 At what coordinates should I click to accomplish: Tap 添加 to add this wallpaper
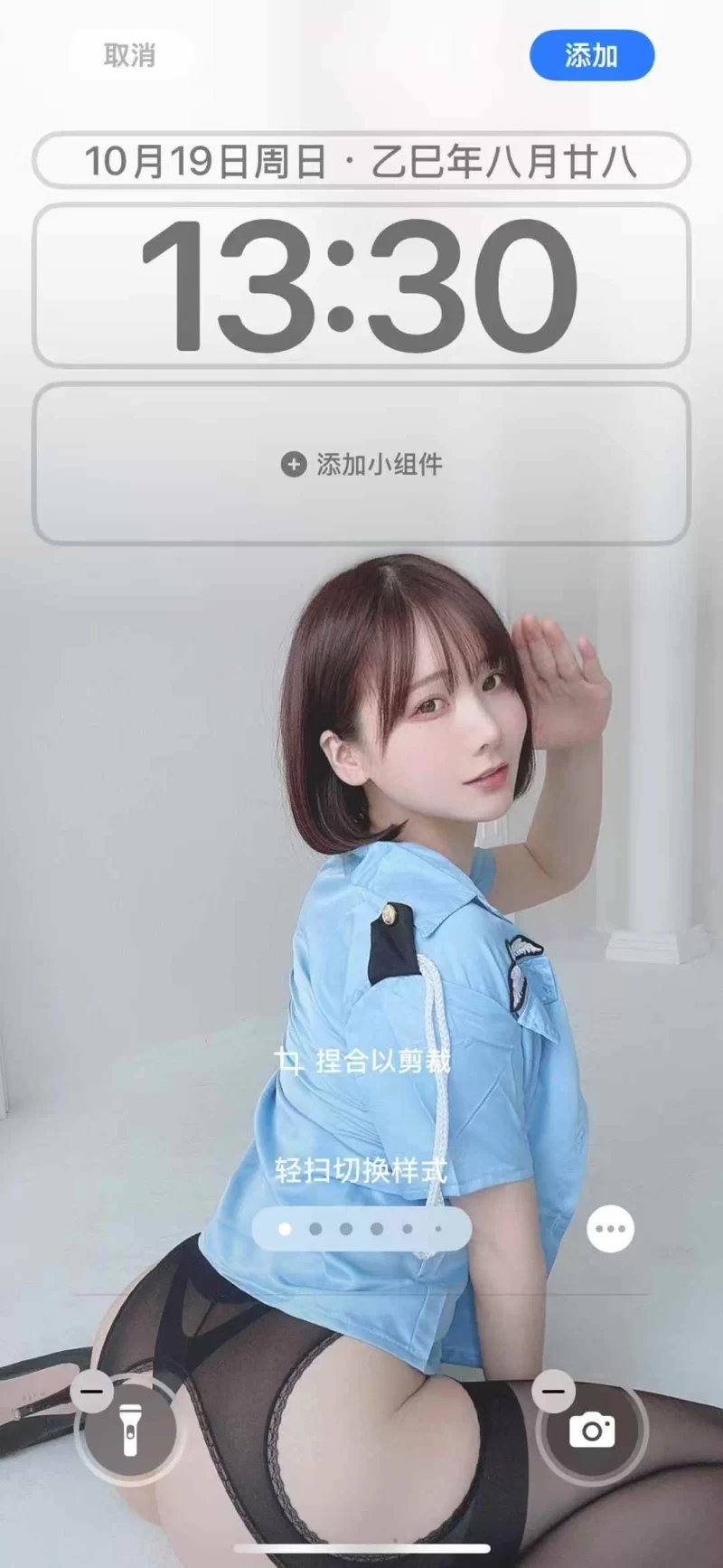click(x=591, y=55)
